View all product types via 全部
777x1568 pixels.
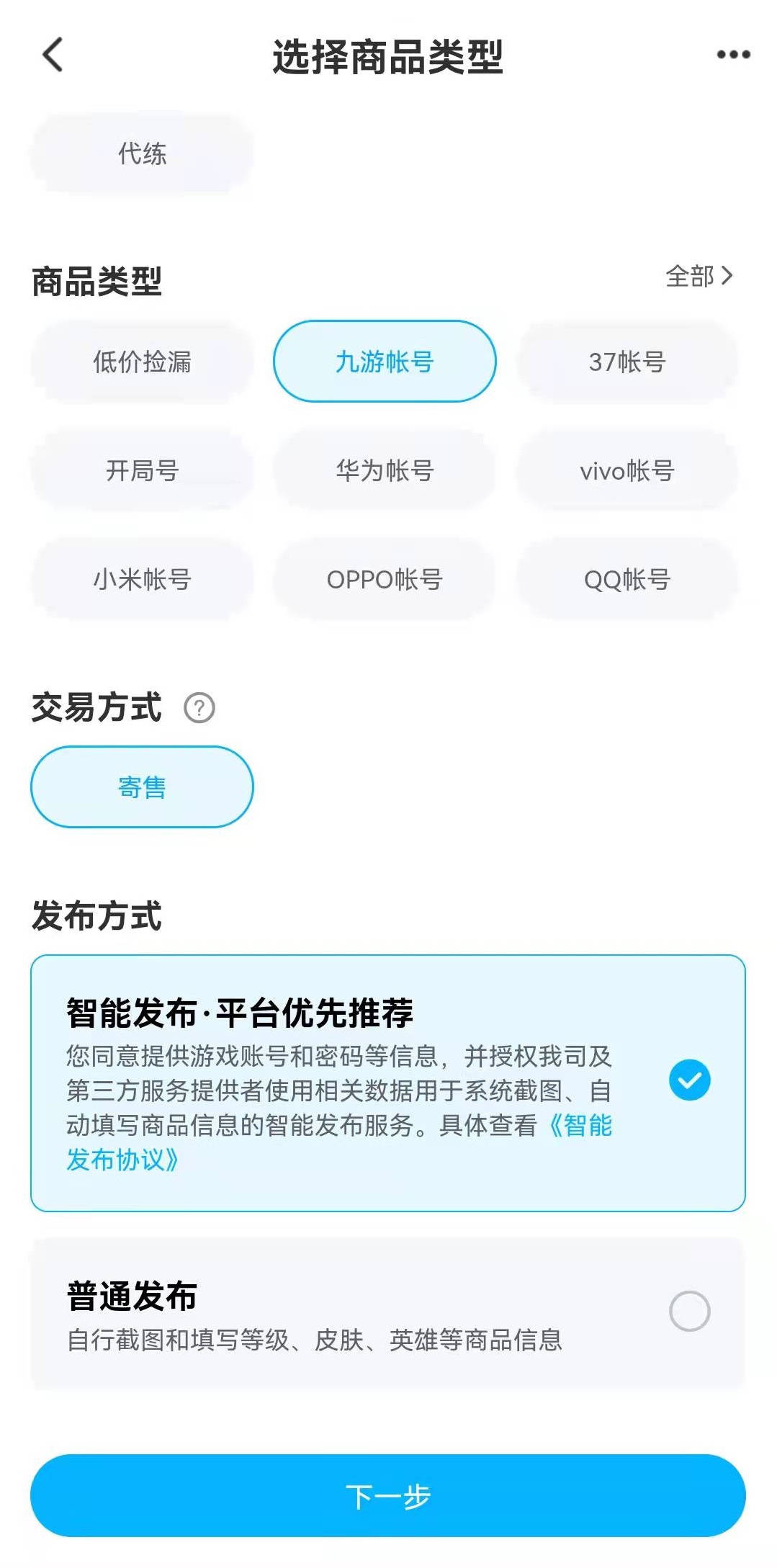pyautogui.click(x=698, y=276)
